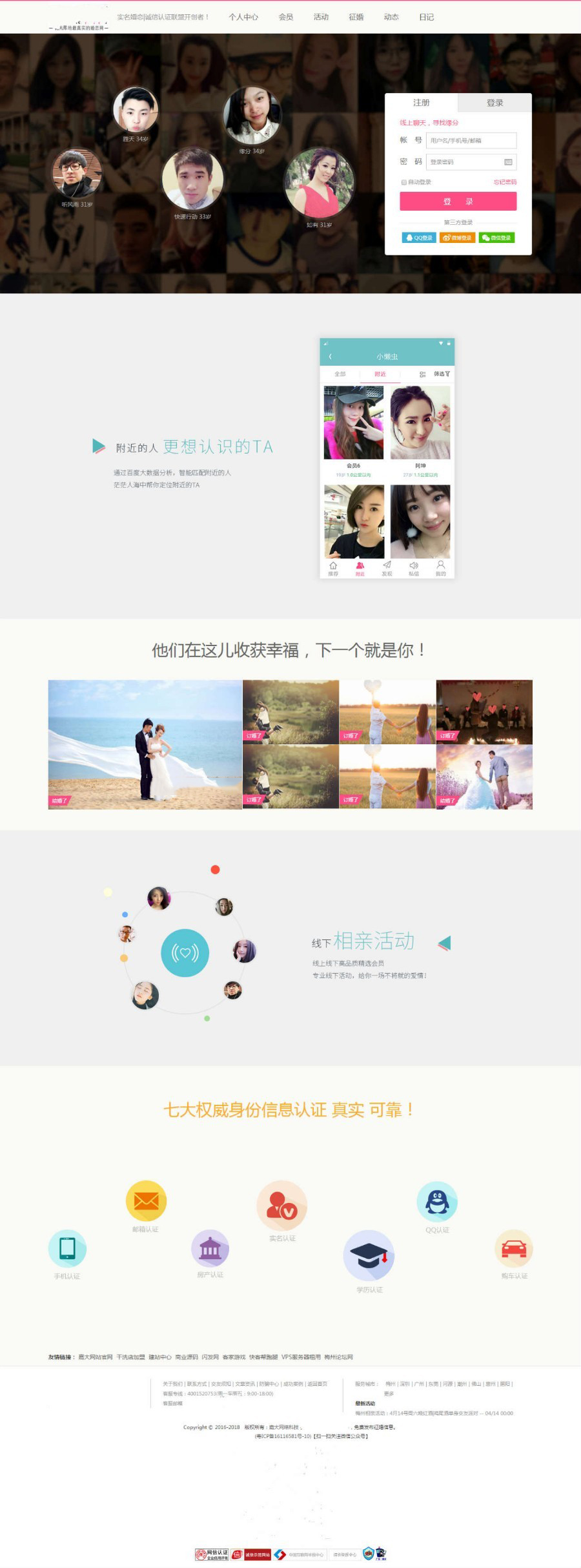Tap the pink 登录 button
Viewport: 581px width, 1568px height.
[x=458, y=202]
